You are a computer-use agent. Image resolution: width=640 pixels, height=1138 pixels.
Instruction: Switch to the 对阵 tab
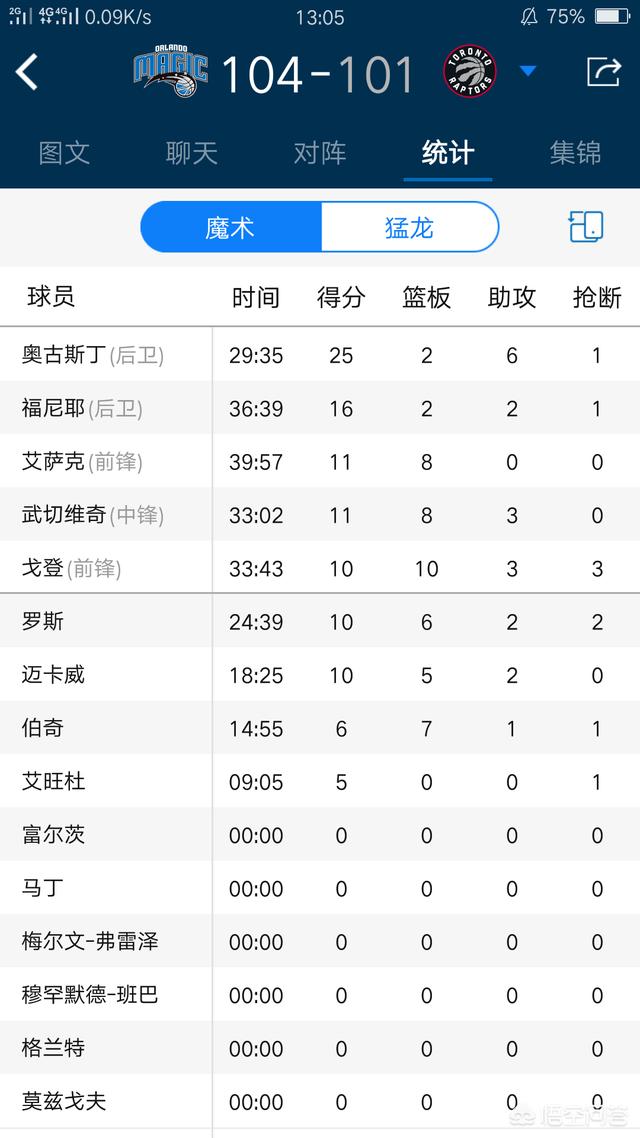coord(320,153)
